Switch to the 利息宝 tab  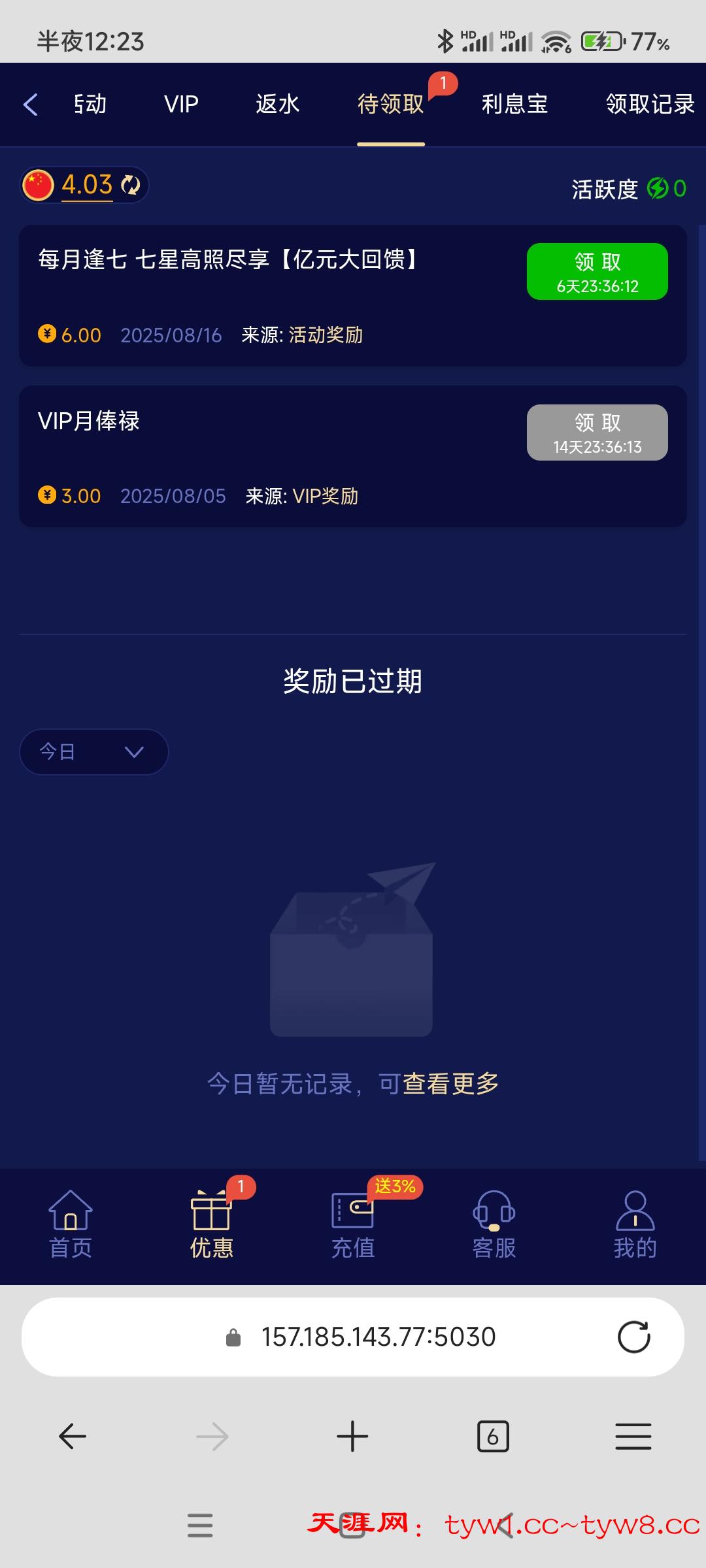514,105
